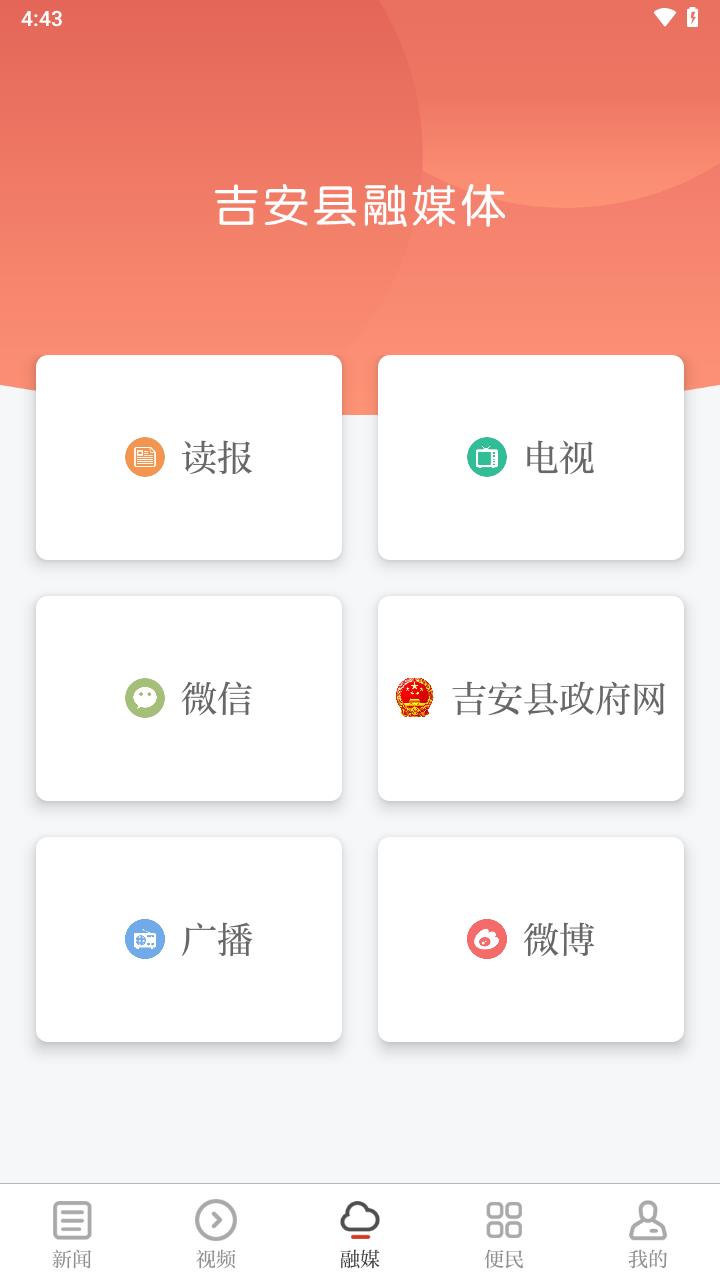Open the 微博 card

coord(530,940)
